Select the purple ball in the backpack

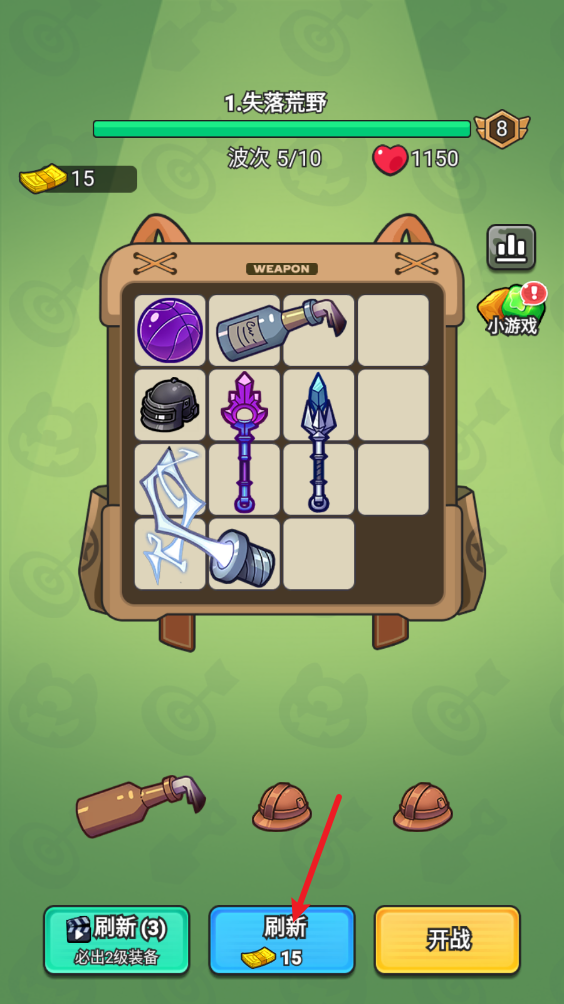(170, 330)
